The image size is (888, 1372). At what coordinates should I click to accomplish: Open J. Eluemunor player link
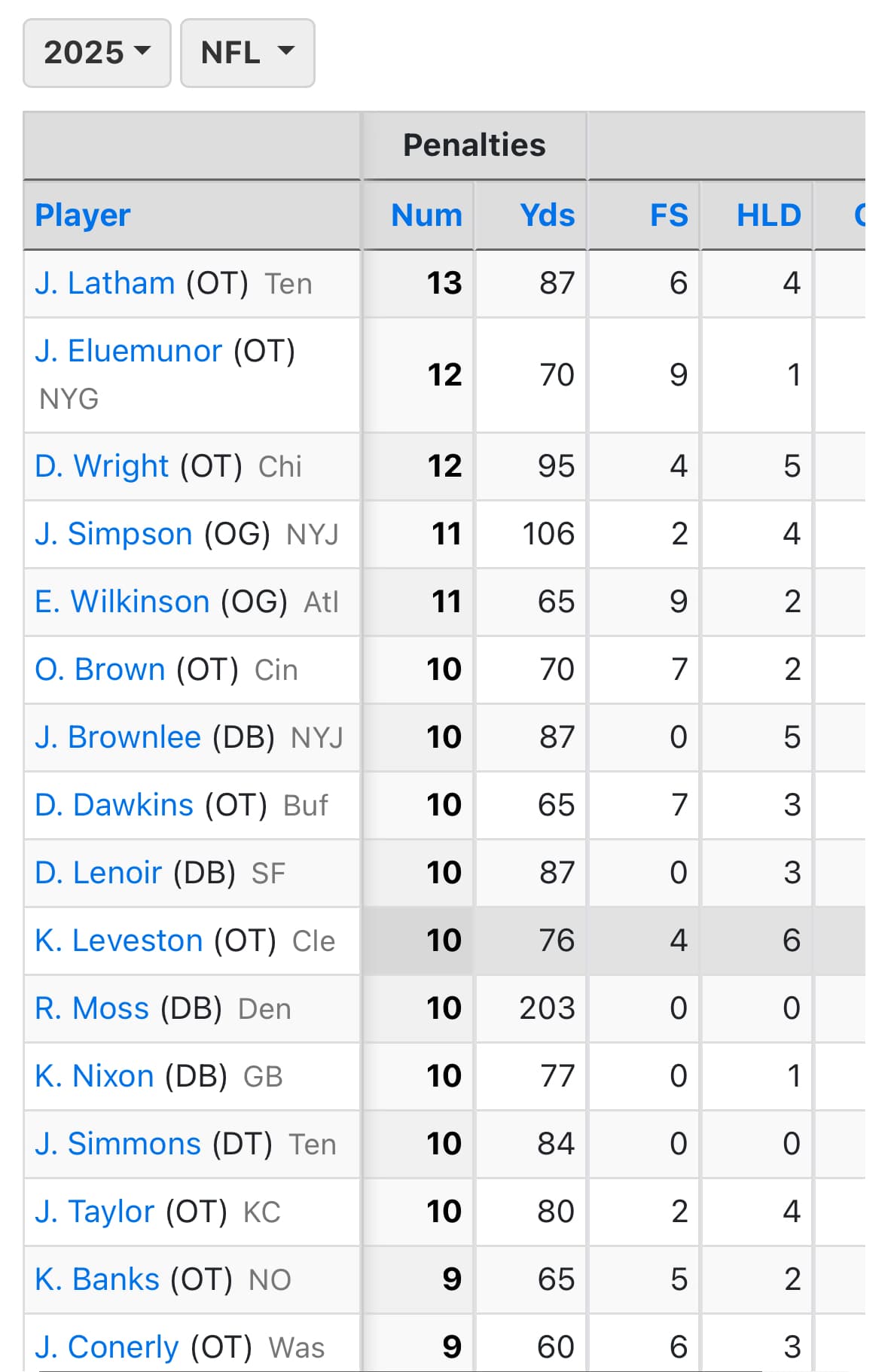[x=128, y=352]
